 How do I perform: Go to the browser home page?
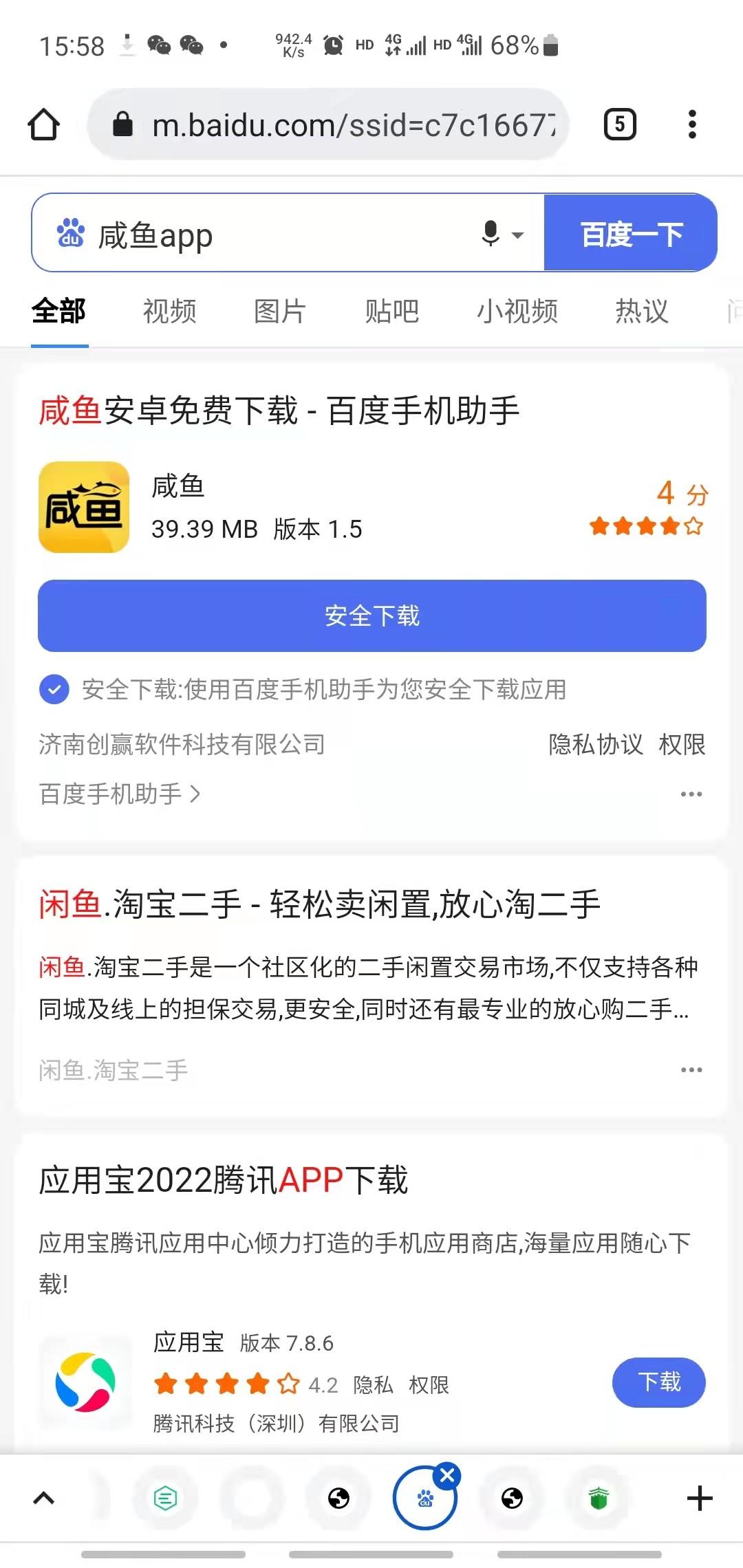point(43,124)
